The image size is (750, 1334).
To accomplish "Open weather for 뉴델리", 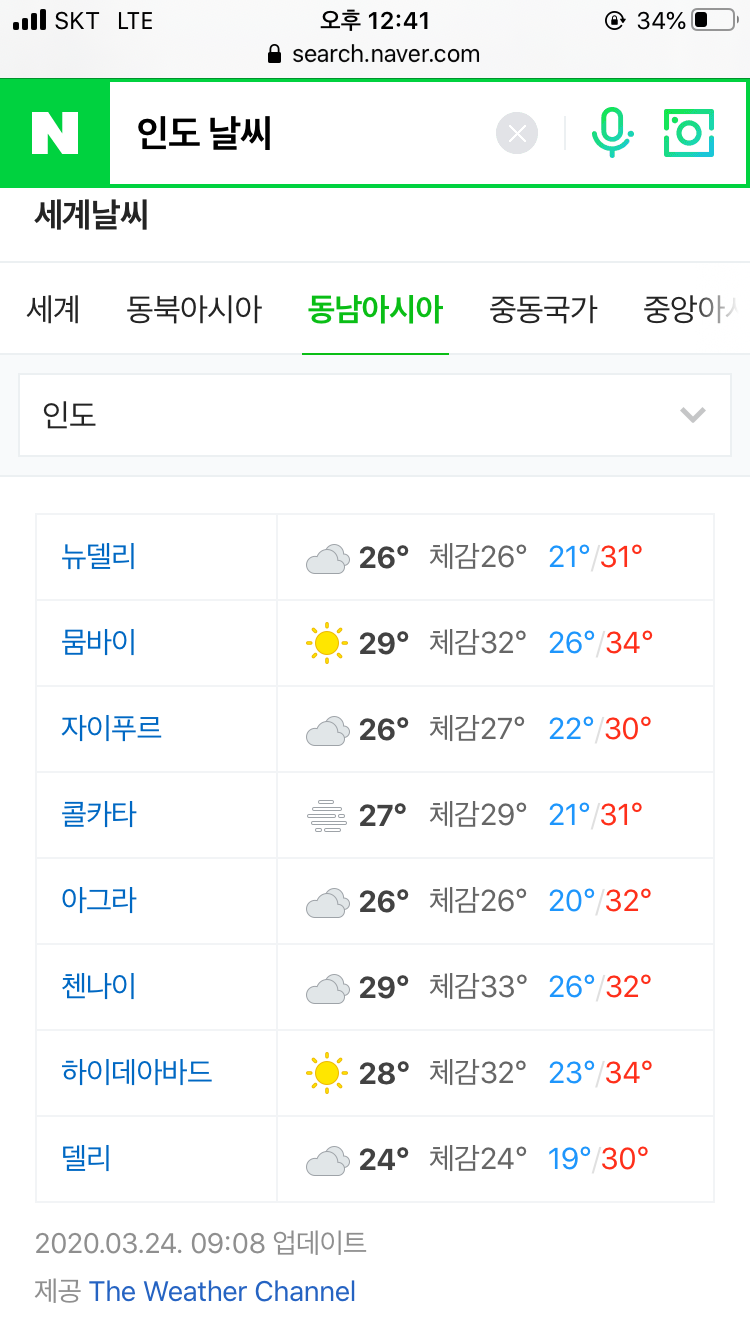I will pyautogui.click(x=98, y=557).
